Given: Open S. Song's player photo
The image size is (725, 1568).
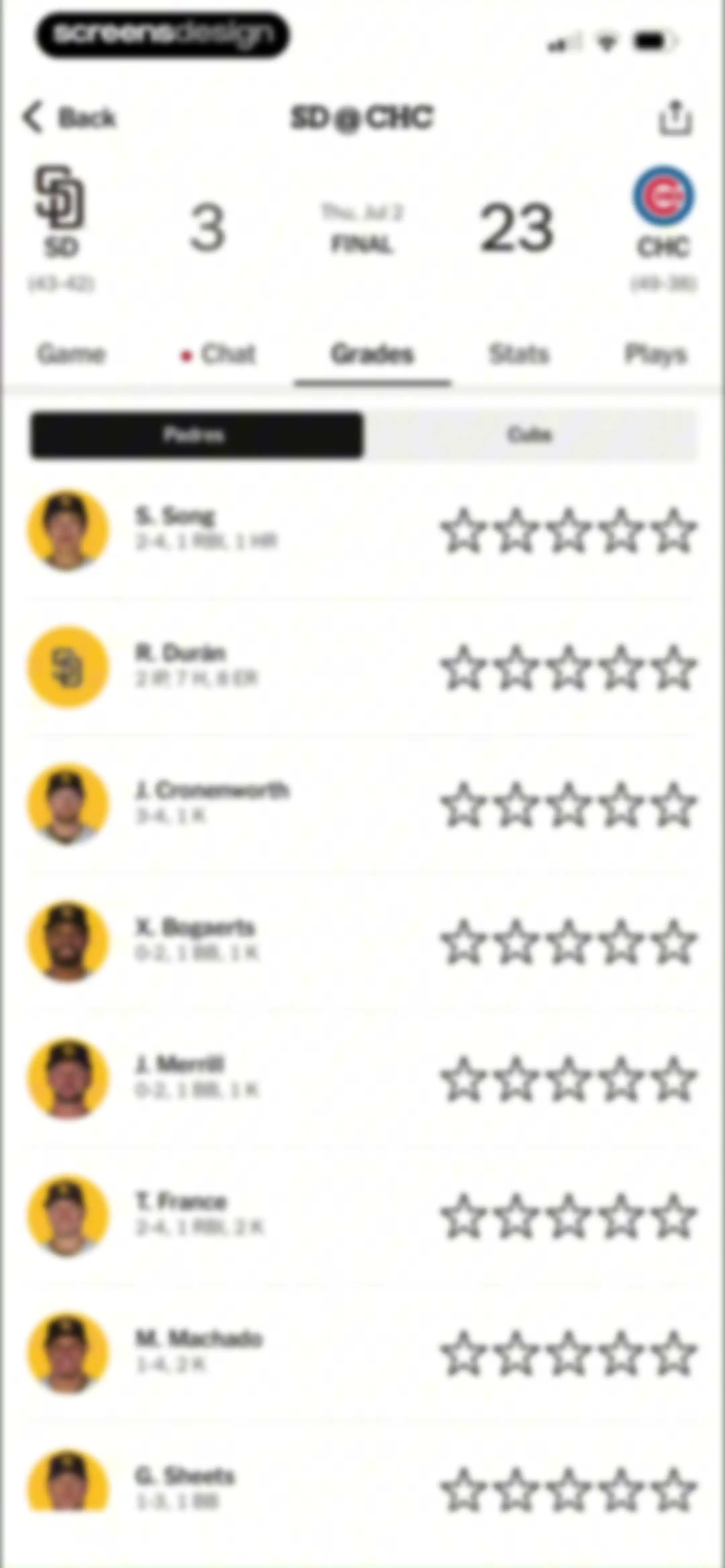Looking at the screenshot, I should pos(68,529).
